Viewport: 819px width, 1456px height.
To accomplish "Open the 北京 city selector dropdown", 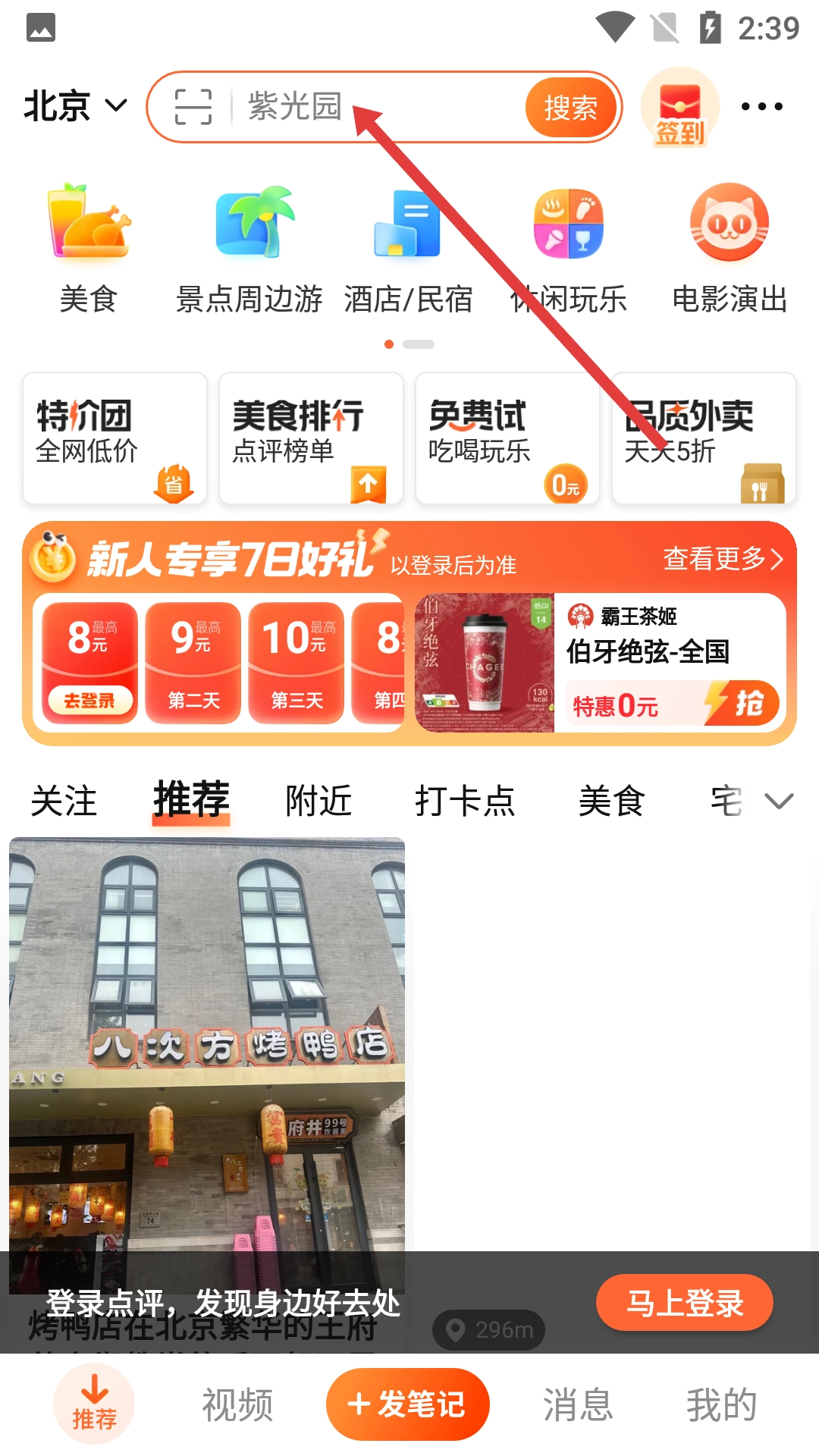I will [x=74, y=106].
